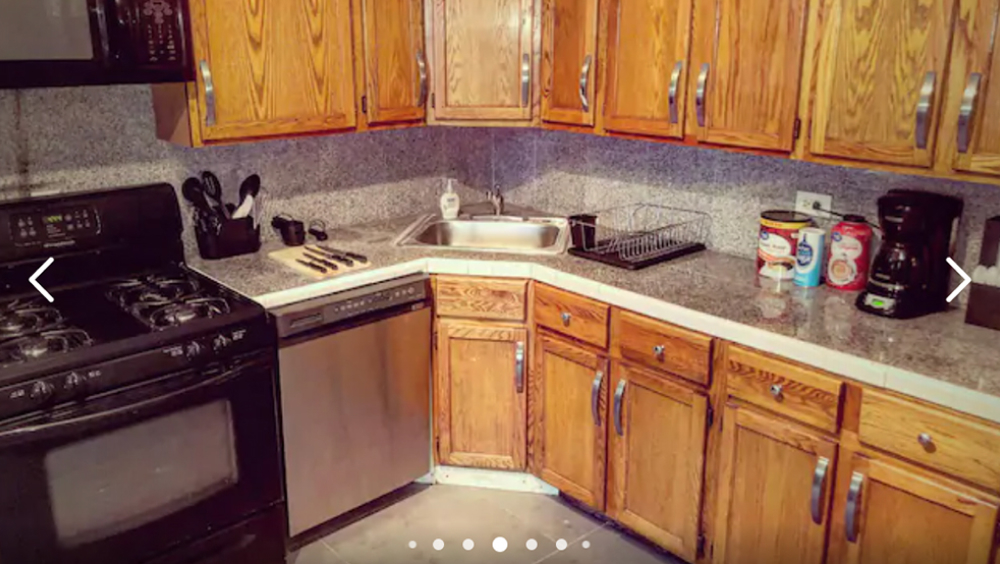The image size is (1000, 564).
Task: Go to the previous photo
Action: (41, 280)
